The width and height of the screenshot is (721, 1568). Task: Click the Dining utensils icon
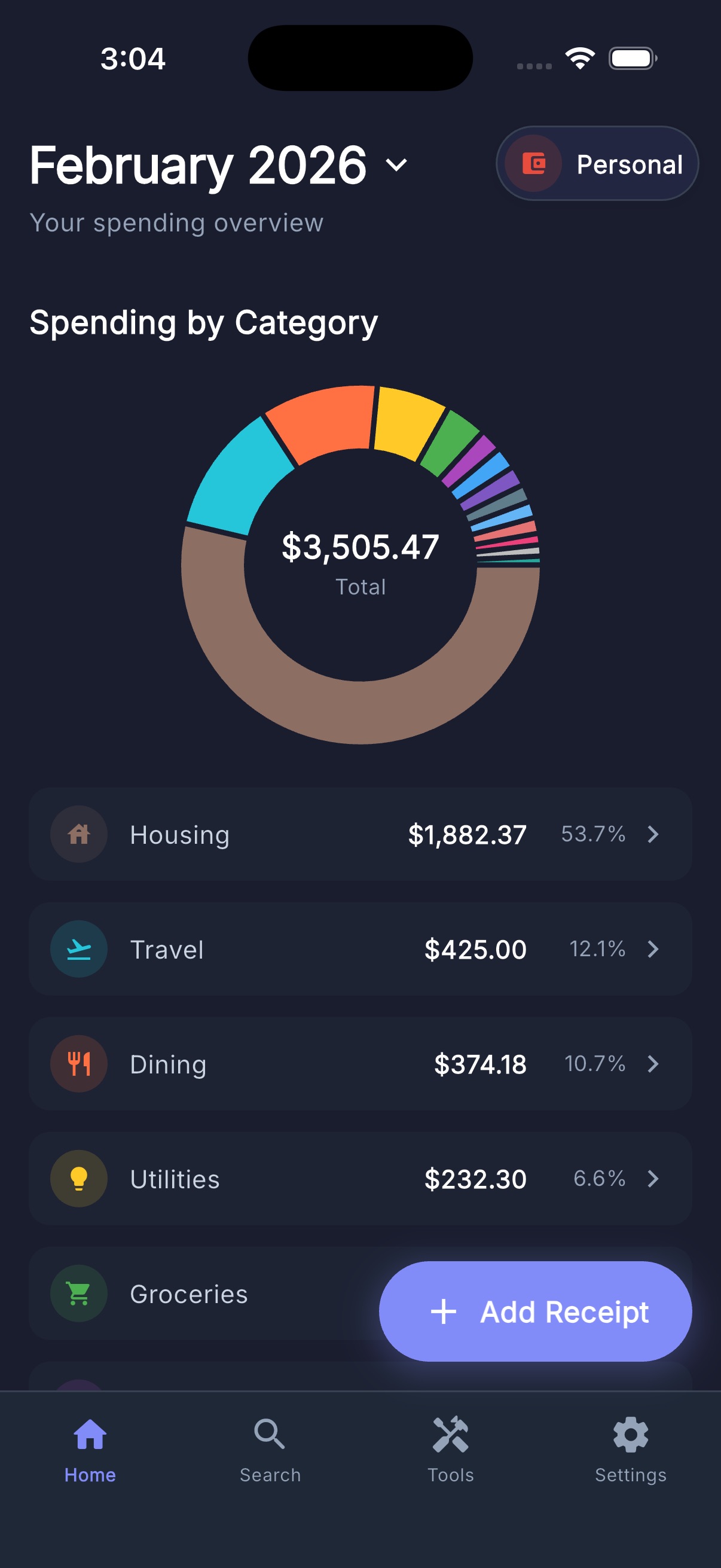78,1063
